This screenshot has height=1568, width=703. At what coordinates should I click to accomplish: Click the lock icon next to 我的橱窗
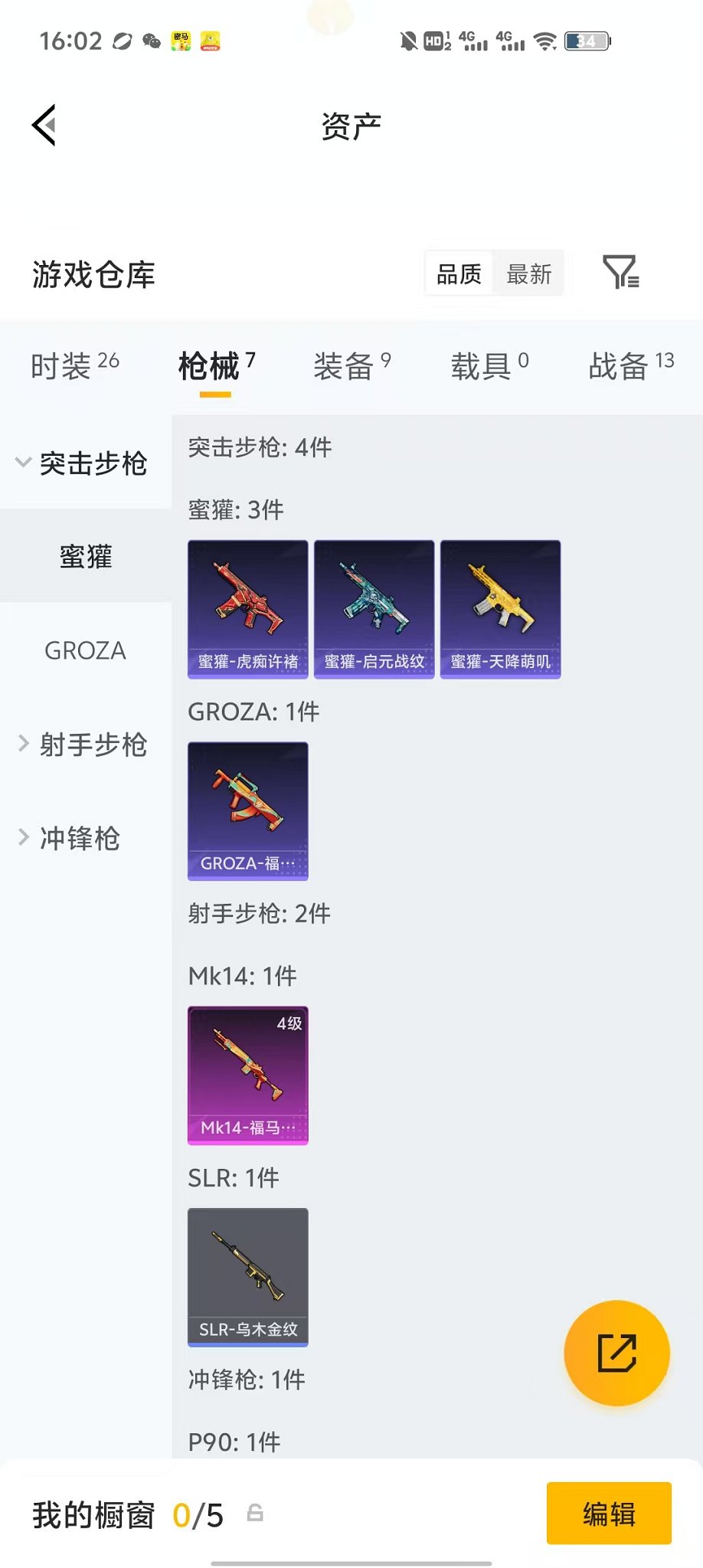[x=255, y=1514]
